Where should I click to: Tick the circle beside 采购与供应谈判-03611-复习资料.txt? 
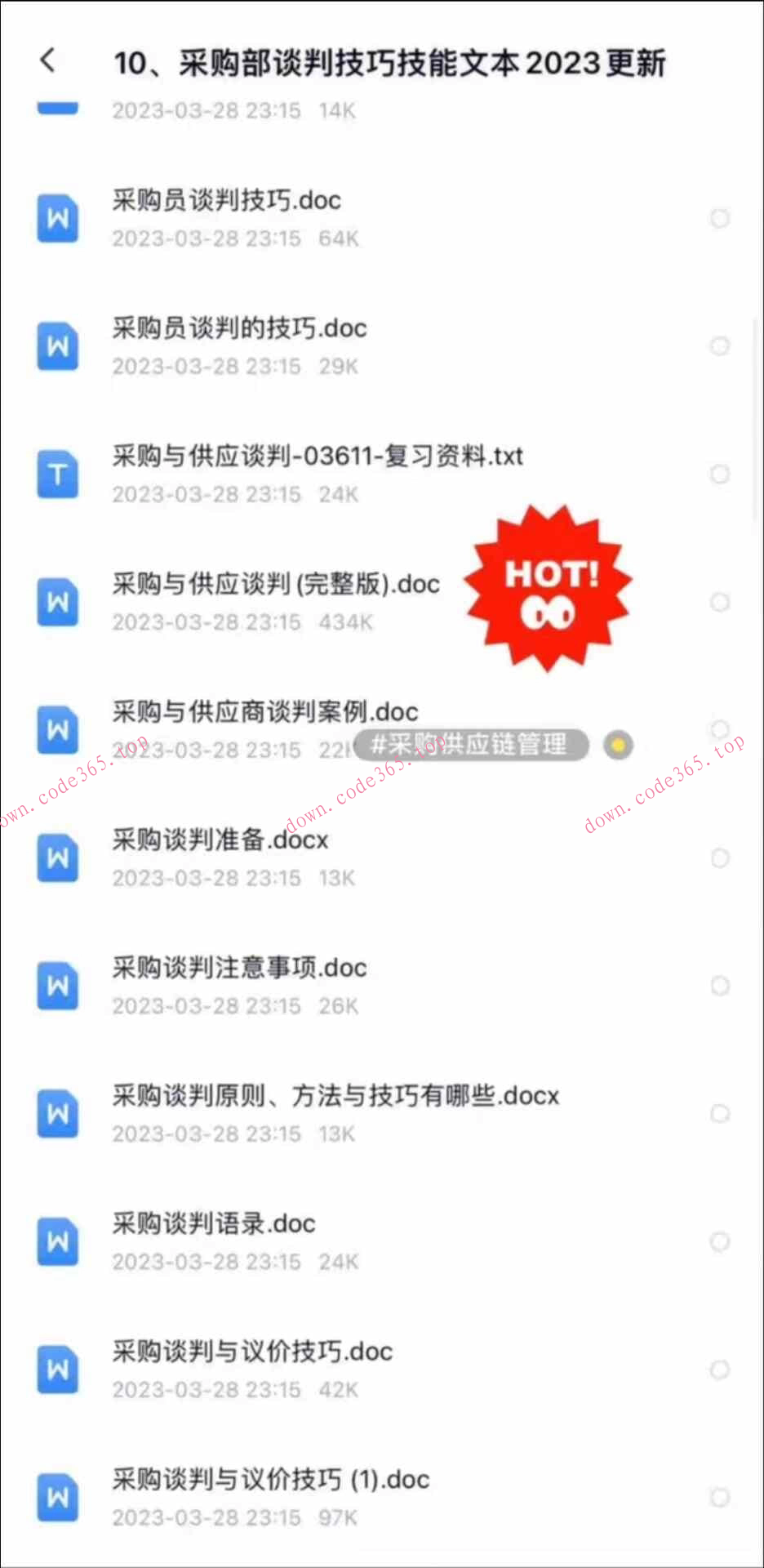720,474
